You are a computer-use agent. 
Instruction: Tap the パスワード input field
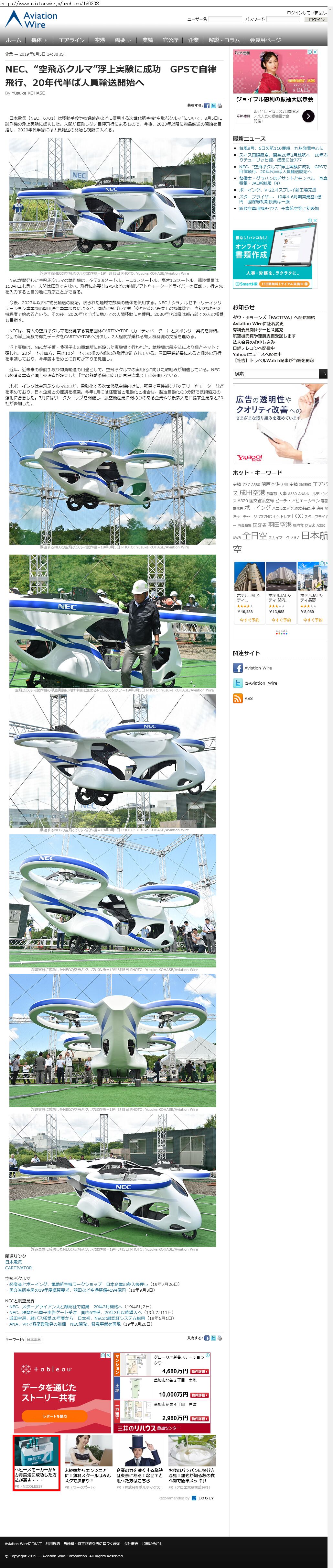tap(283, 19)
